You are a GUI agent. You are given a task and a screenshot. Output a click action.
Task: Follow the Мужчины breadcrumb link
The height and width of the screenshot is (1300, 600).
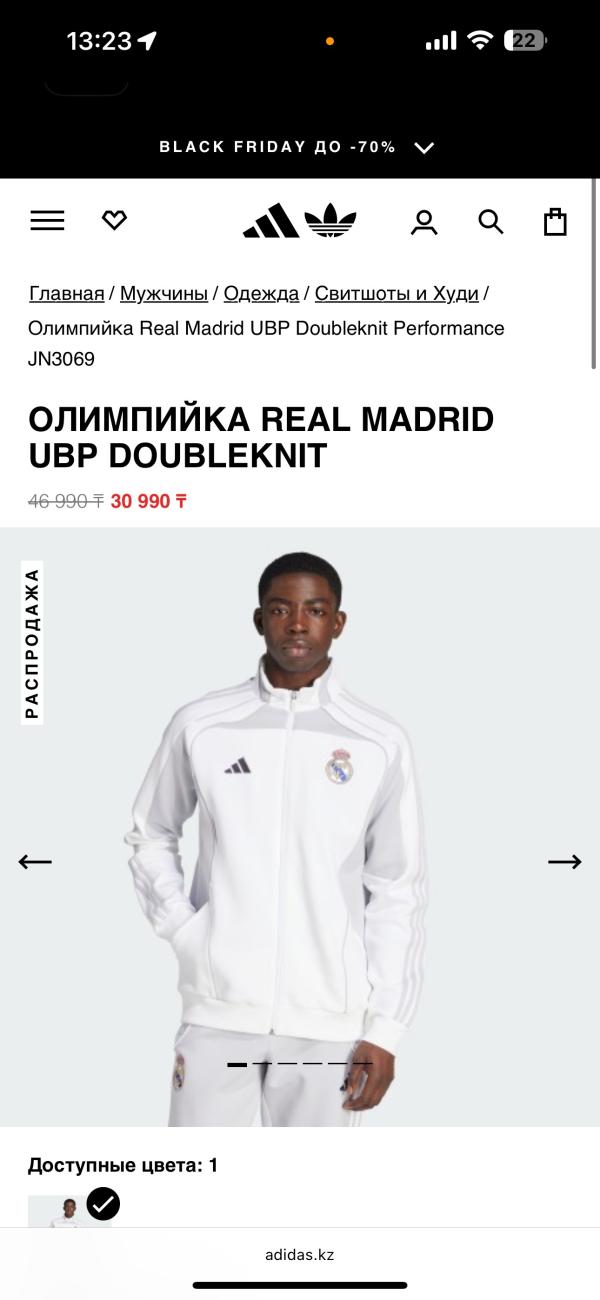click(164, 294)
